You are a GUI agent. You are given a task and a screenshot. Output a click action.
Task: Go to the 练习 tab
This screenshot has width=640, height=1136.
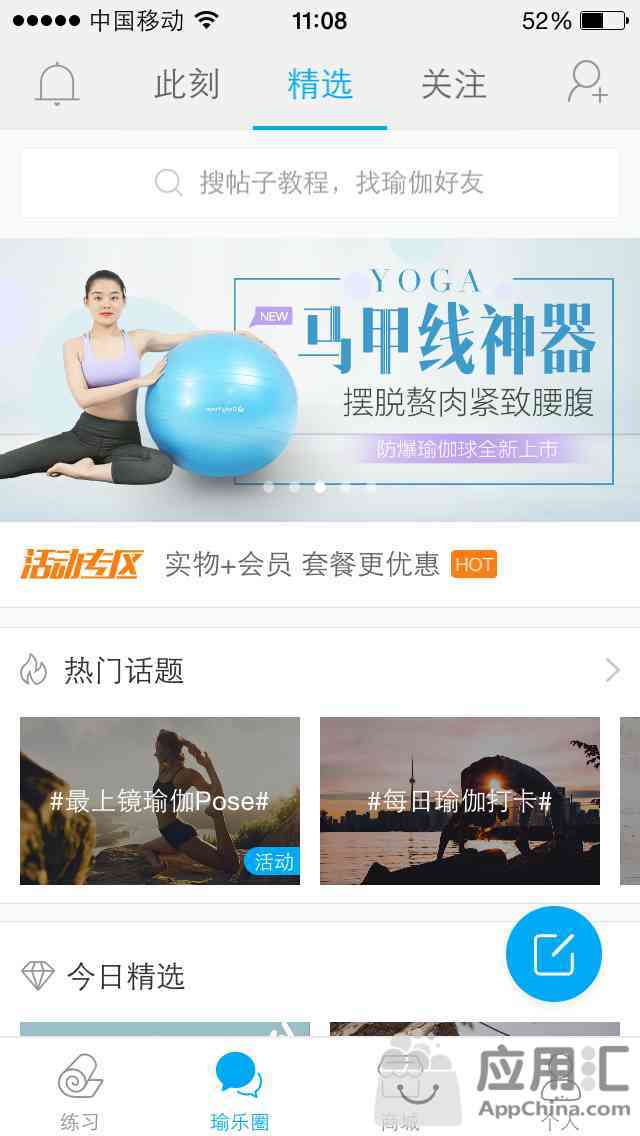[80, 1090]
